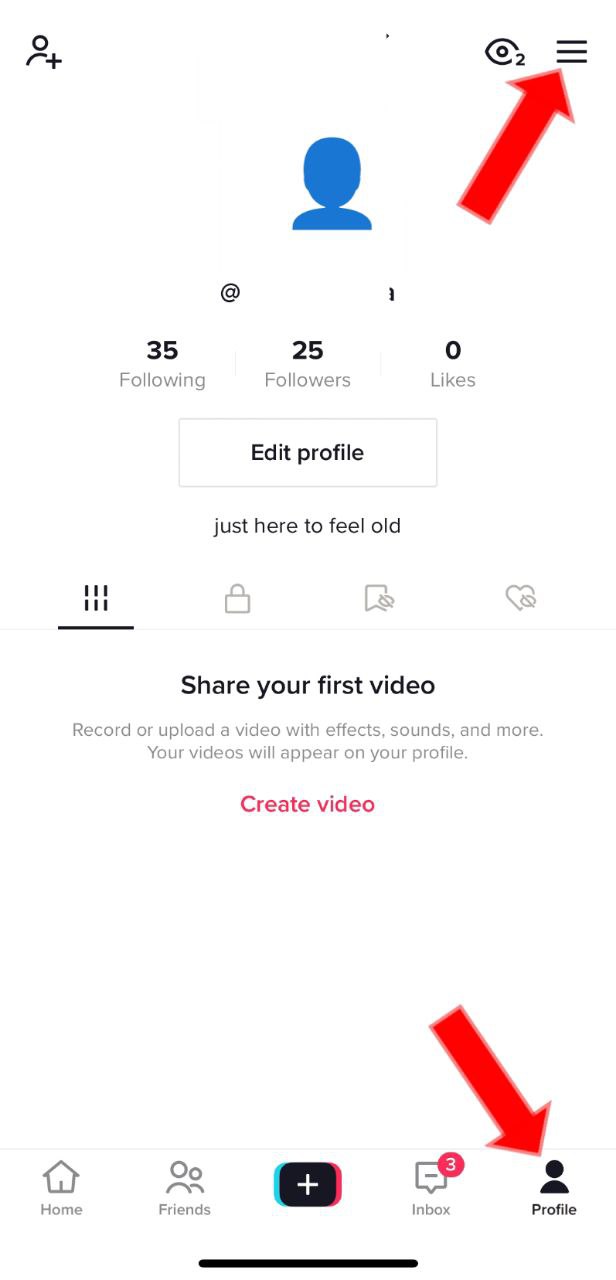Tap the profile avatar picture
This screenshot has height=1280, width=616.
[330, 185]
